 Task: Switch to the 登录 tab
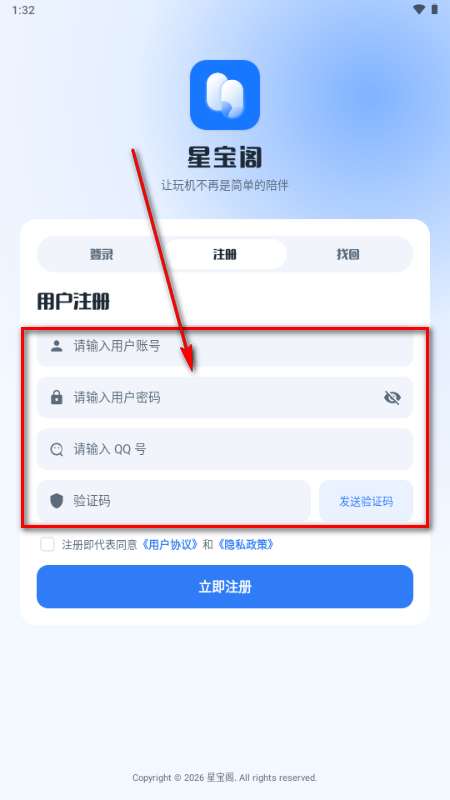[x=102, y=254]
